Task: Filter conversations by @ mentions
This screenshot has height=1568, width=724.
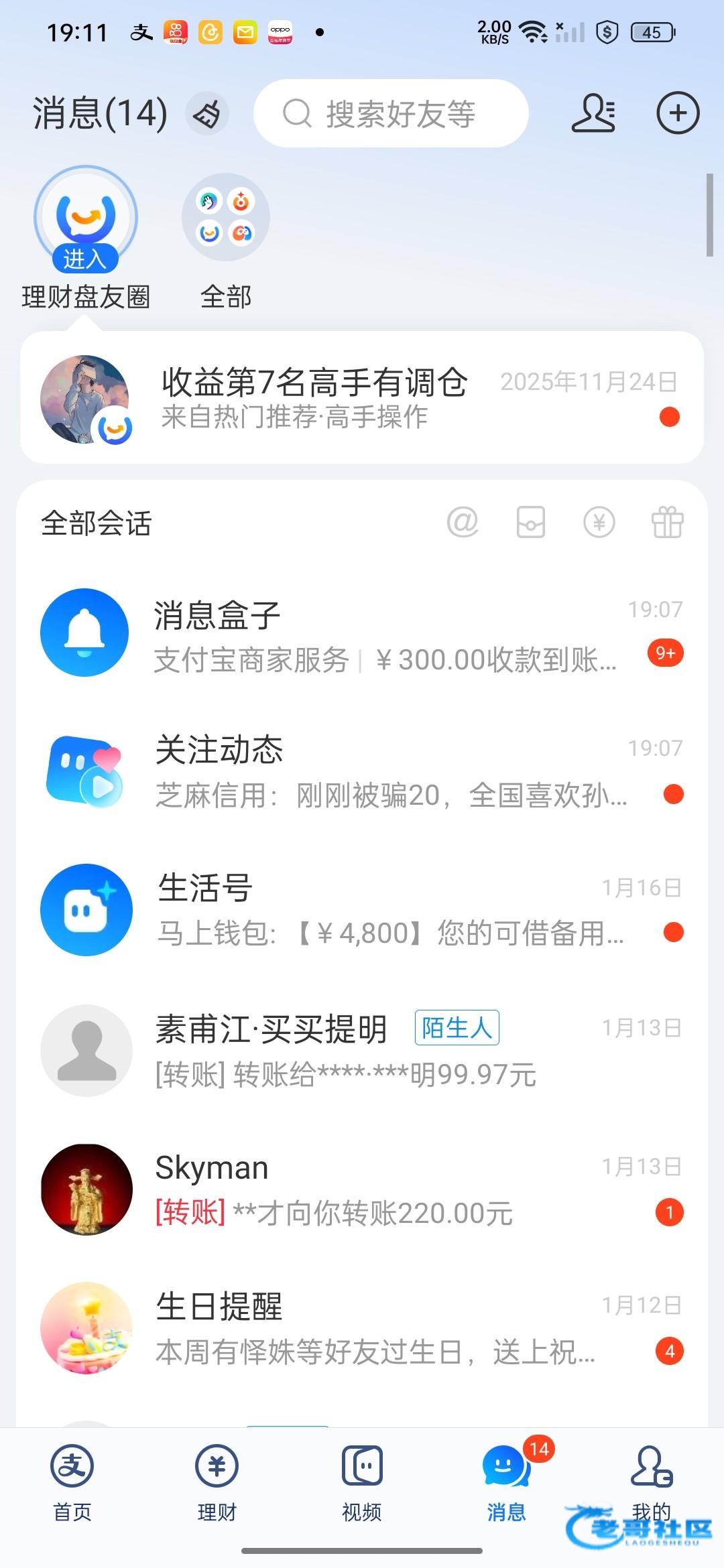Action: pyautogui.click(x=463, y=522)
